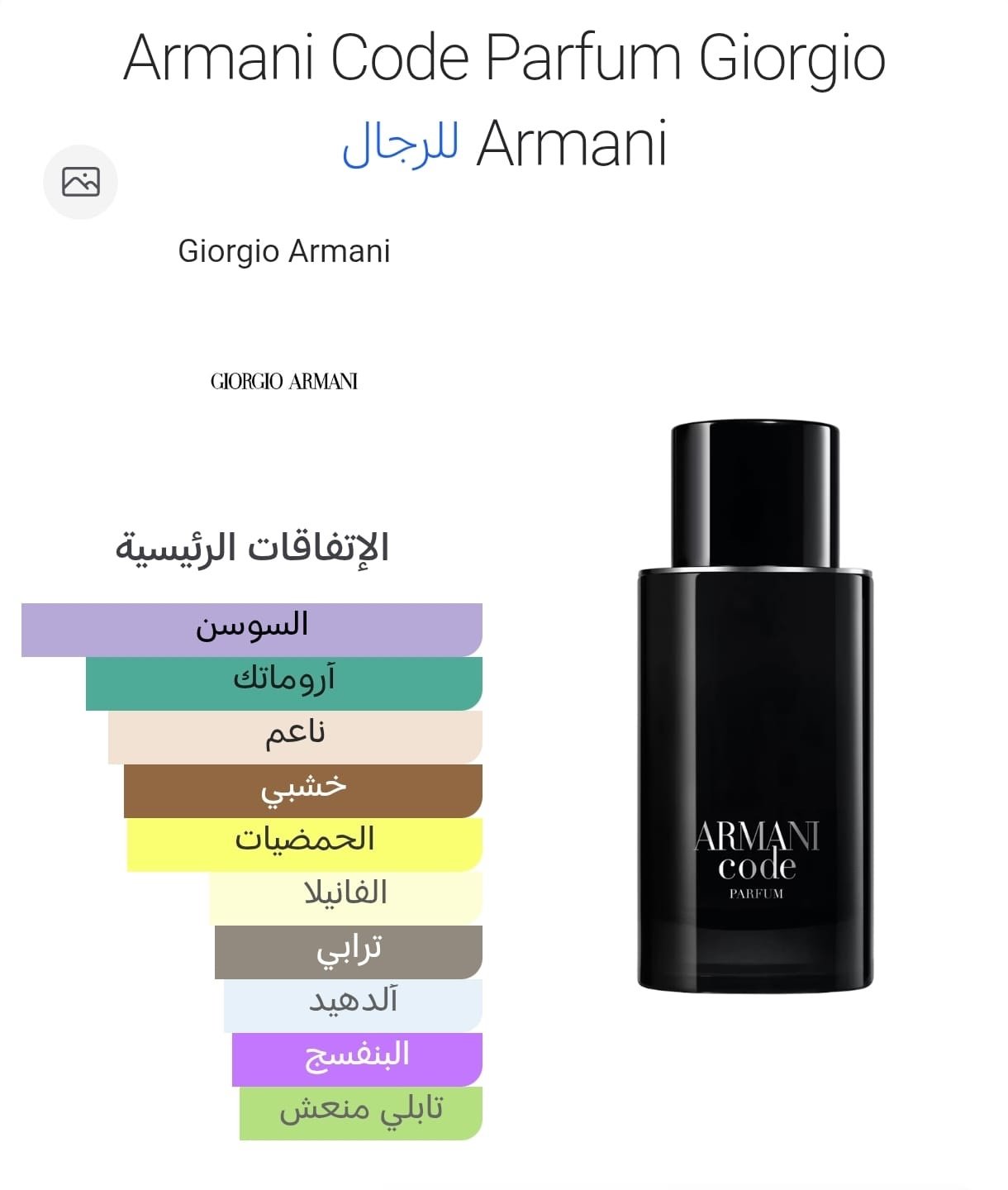Screen dimensions: 1008x1190
Task: Open the blue للرجال link
Action: [401, 145]
